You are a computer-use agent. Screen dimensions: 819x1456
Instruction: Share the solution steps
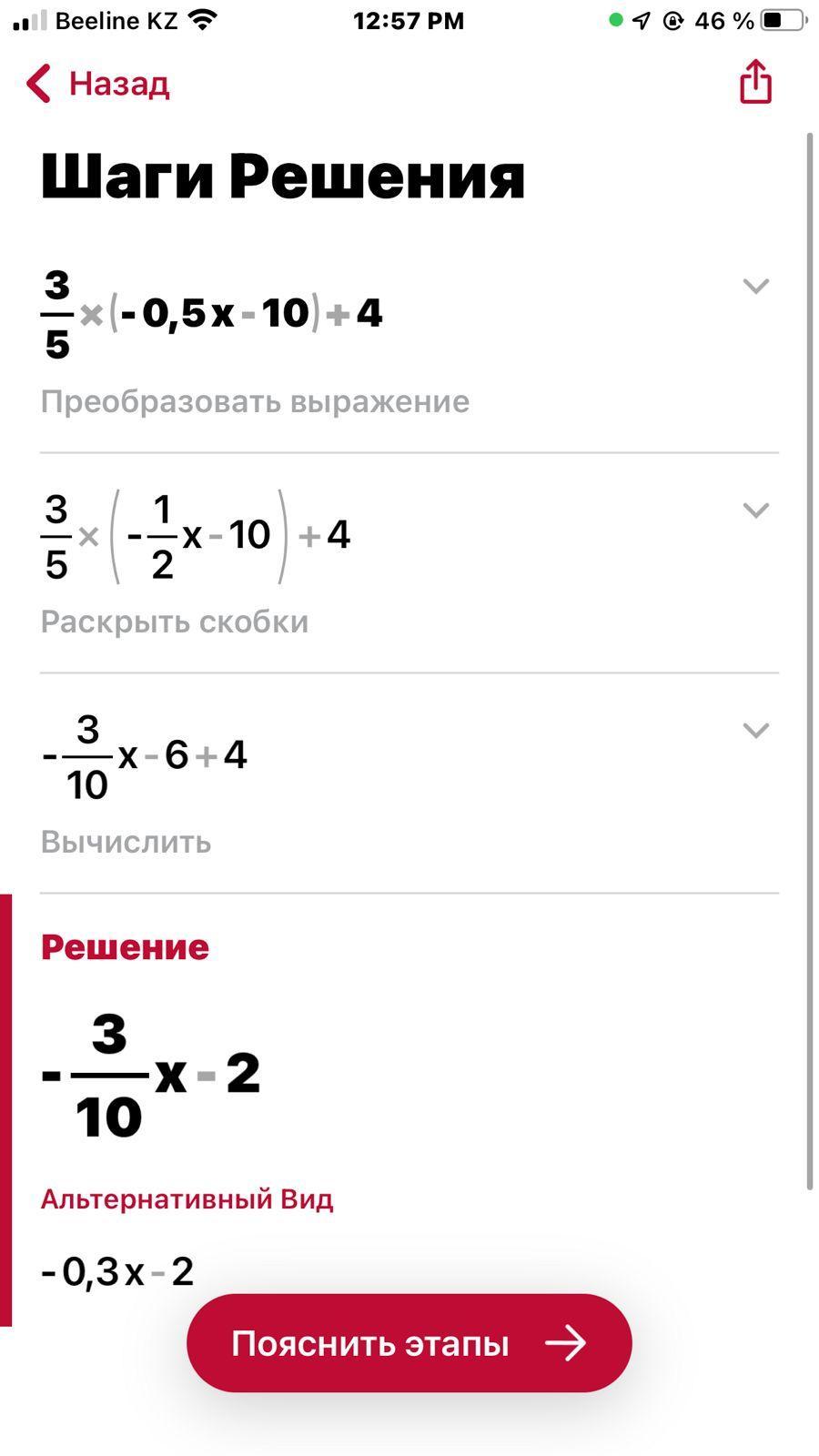(755, 82)
